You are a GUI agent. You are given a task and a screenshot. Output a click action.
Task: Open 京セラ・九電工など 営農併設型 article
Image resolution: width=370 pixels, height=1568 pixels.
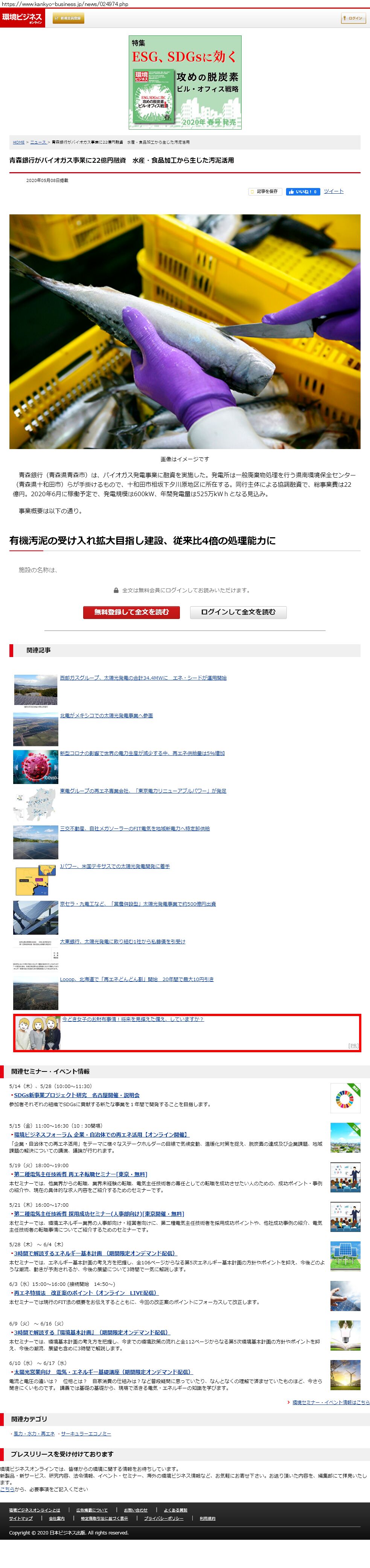[137, 904]
